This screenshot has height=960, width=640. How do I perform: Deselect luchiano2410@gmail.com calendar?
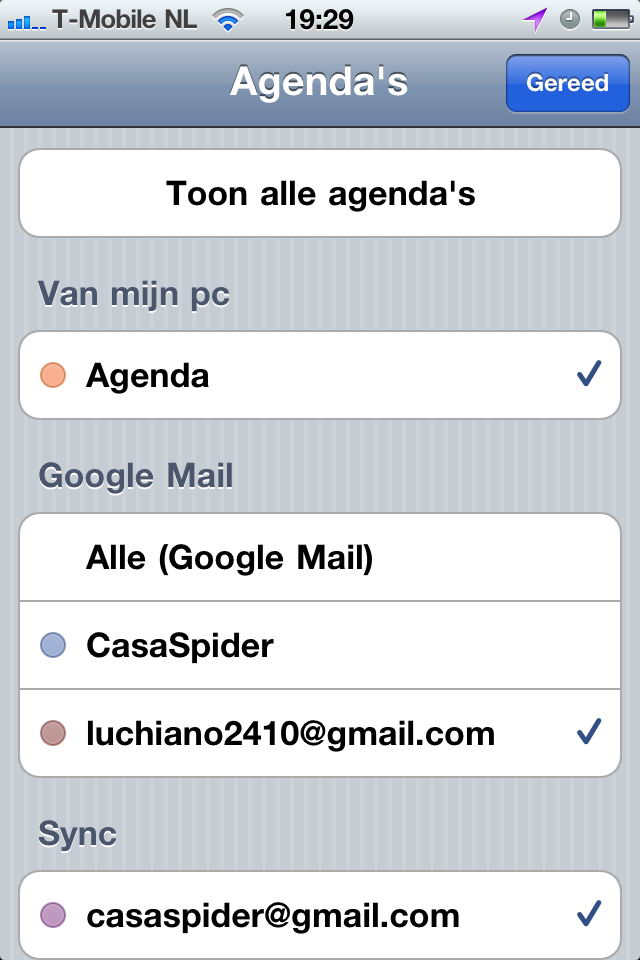[320, 733]
